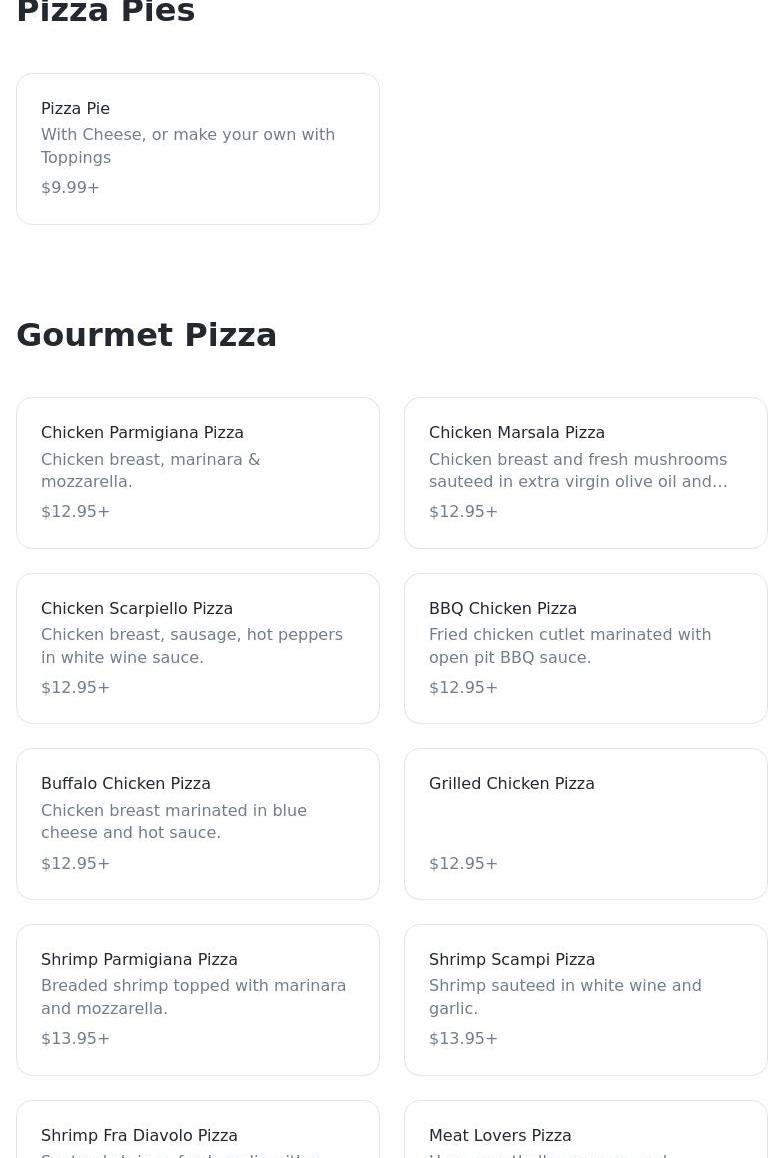Pick the Shrimp Scampi Pizza card
Viewport: 784px width, 1158px height.
(x=586, y=1000)
